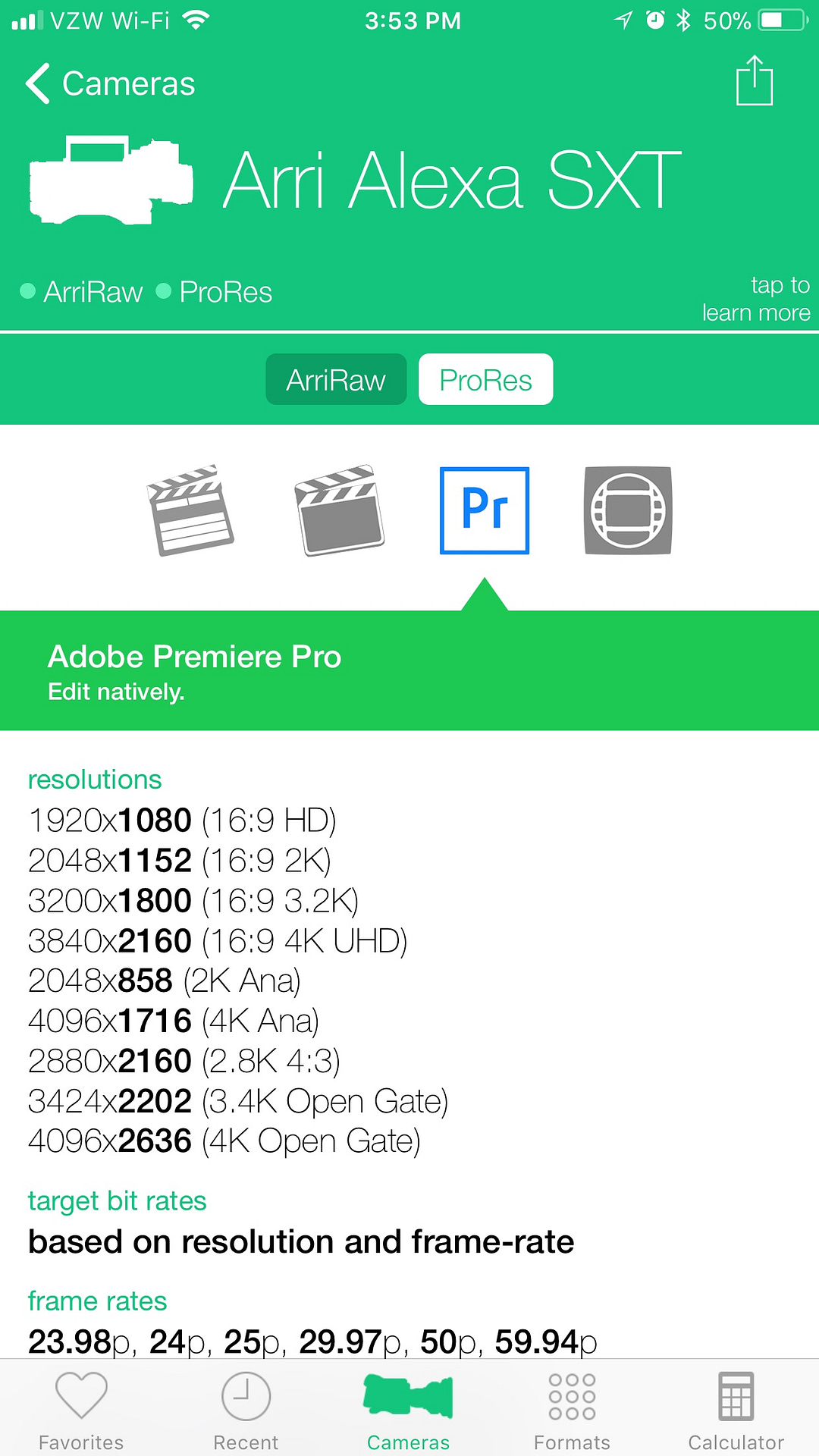Image resolution: width=819 pixels, height=1456 pixels.
Task: Open the Favorites tab
Action: tap(81, 1410)
